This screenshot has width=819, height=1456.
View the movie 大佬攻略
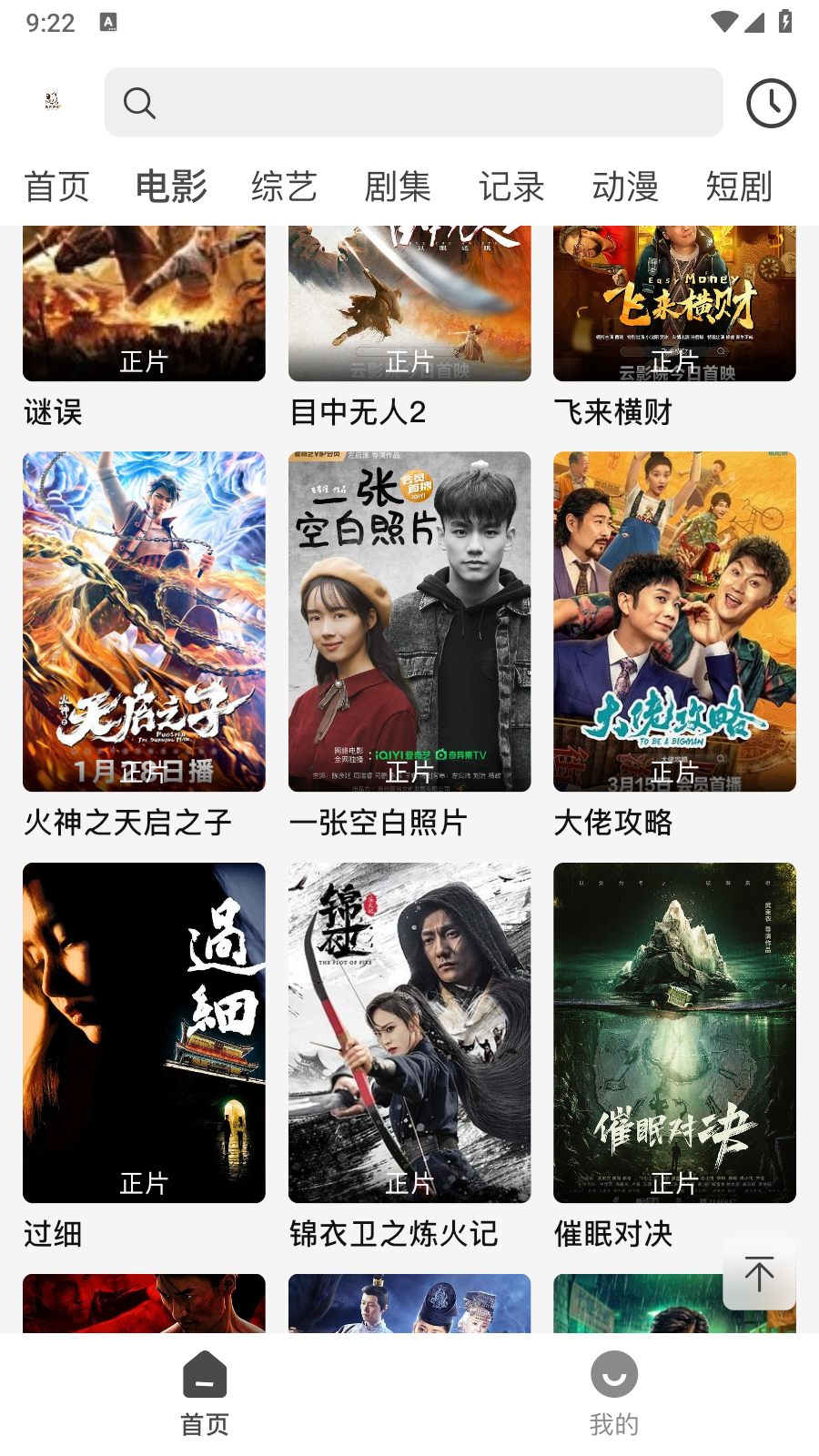click(674, 622)
